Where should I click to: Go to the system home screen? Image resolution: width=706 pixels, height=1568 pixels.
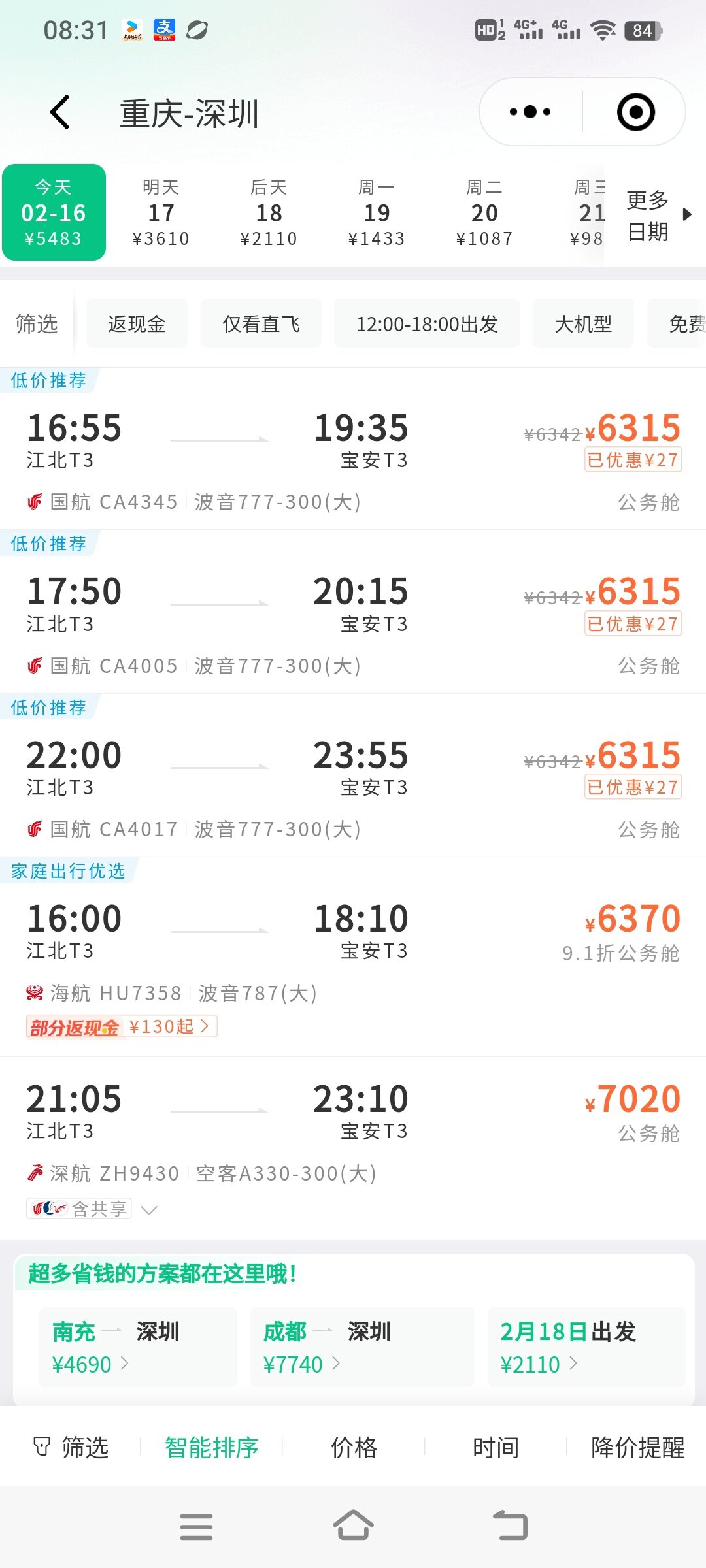point(353,1526)
